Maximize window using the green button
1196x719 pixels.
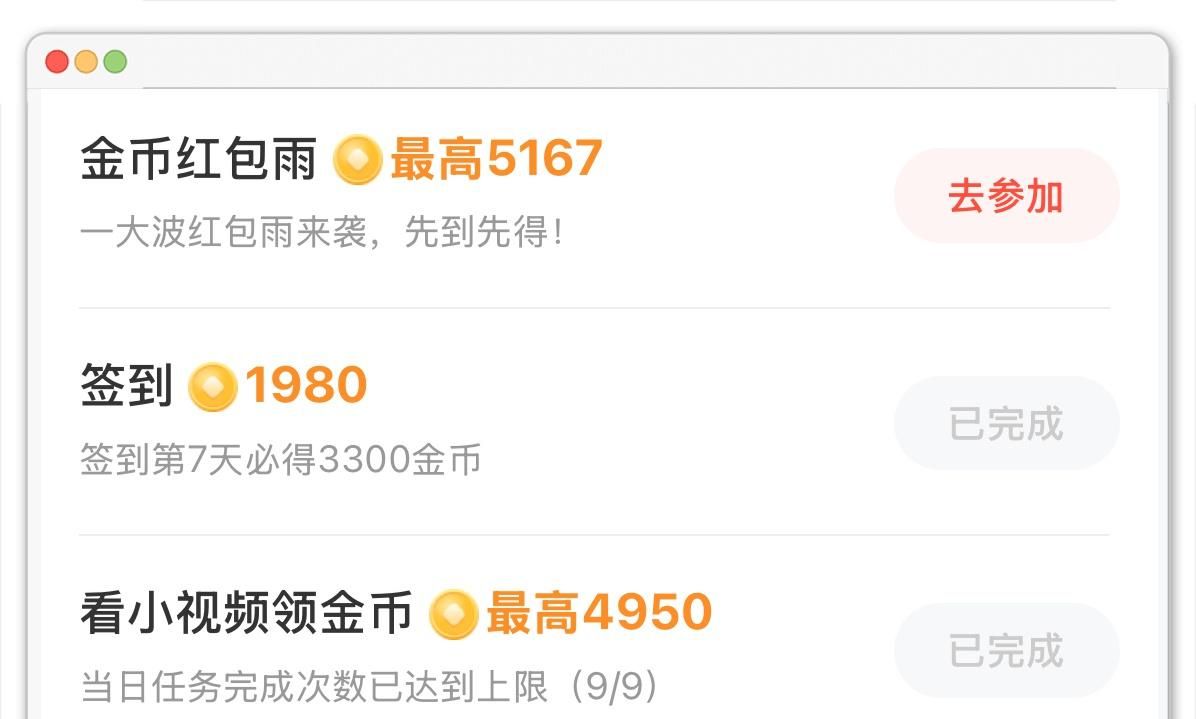pos(115,62)
